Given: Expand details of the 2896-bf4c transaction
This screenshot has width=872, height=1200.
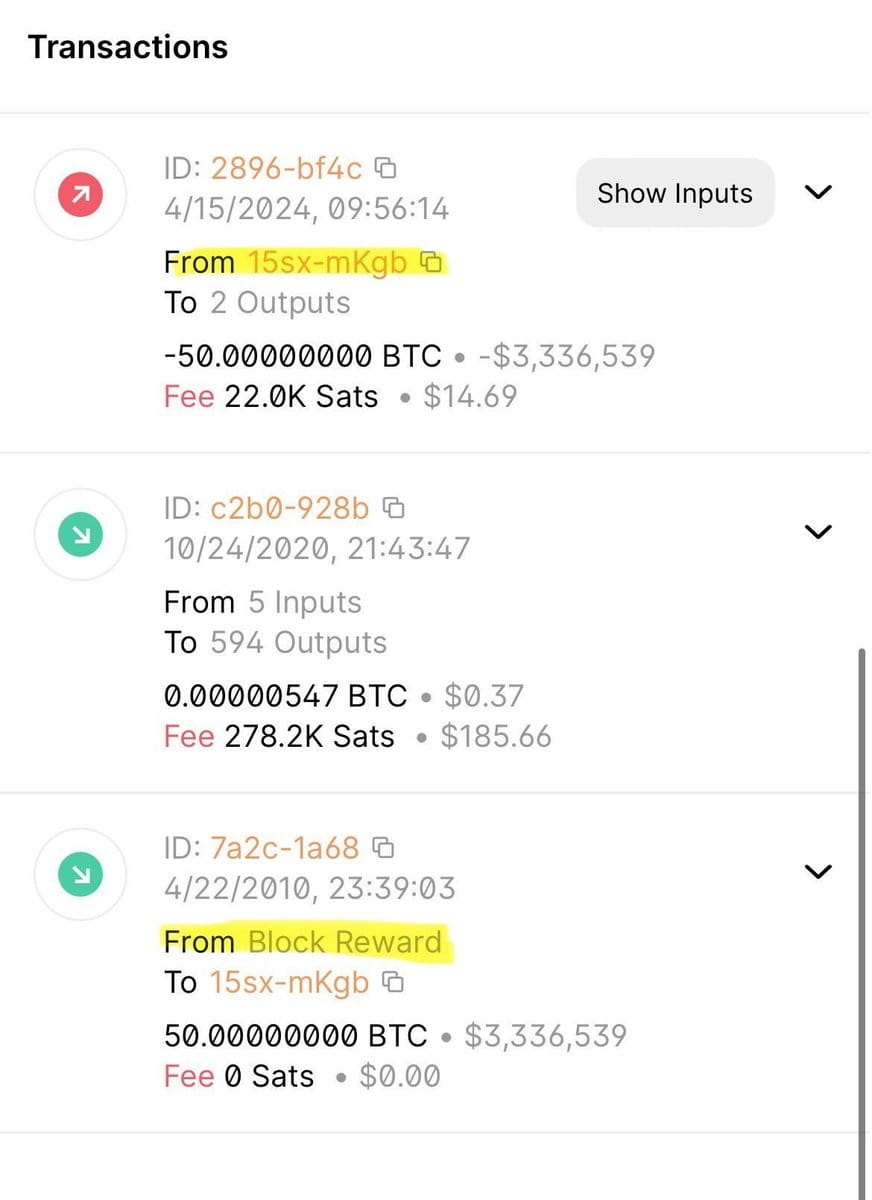Looking at the screenshot, I should point(817,193).
